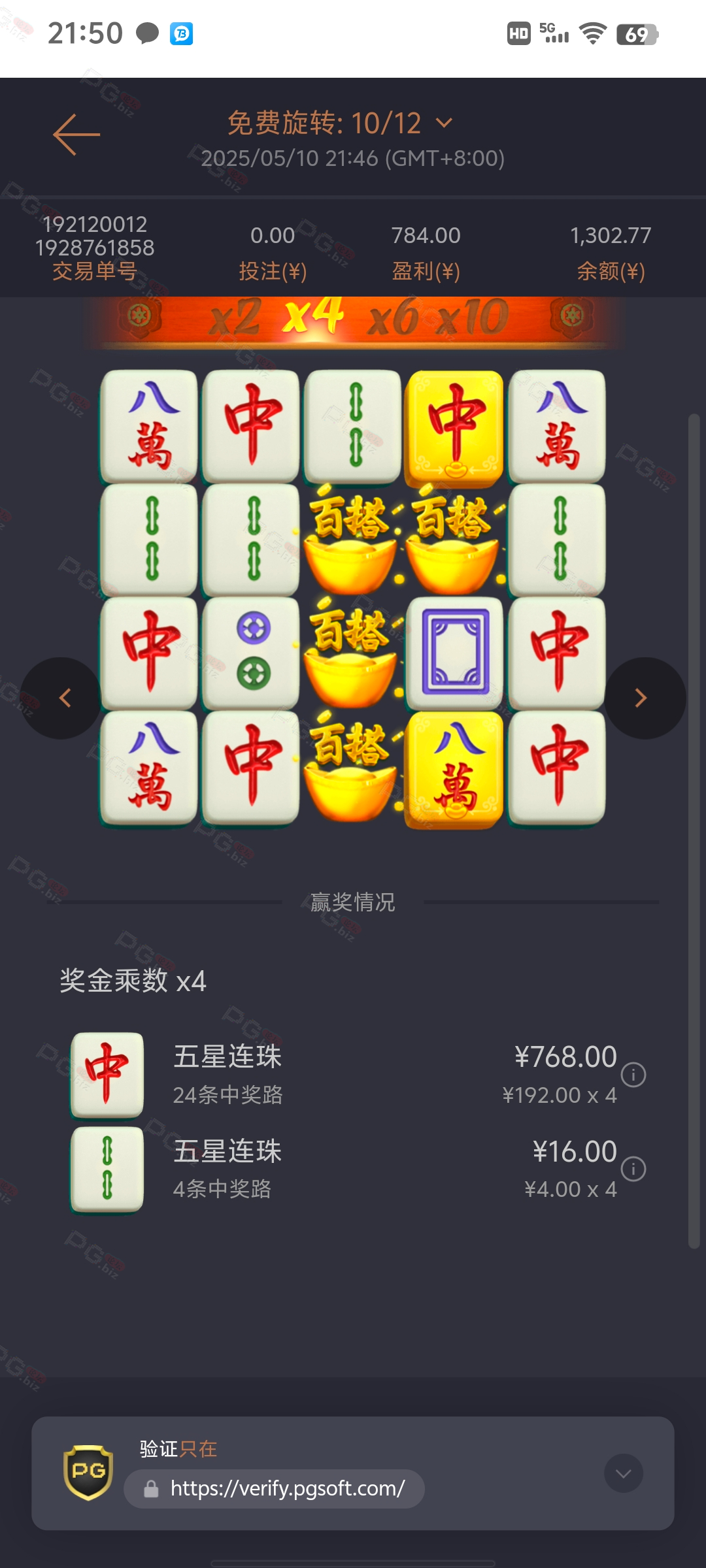This screenshot has height=1568, width=706.
Task: Open info icon for the ¥768.00 win
Action: [633, 1075]
